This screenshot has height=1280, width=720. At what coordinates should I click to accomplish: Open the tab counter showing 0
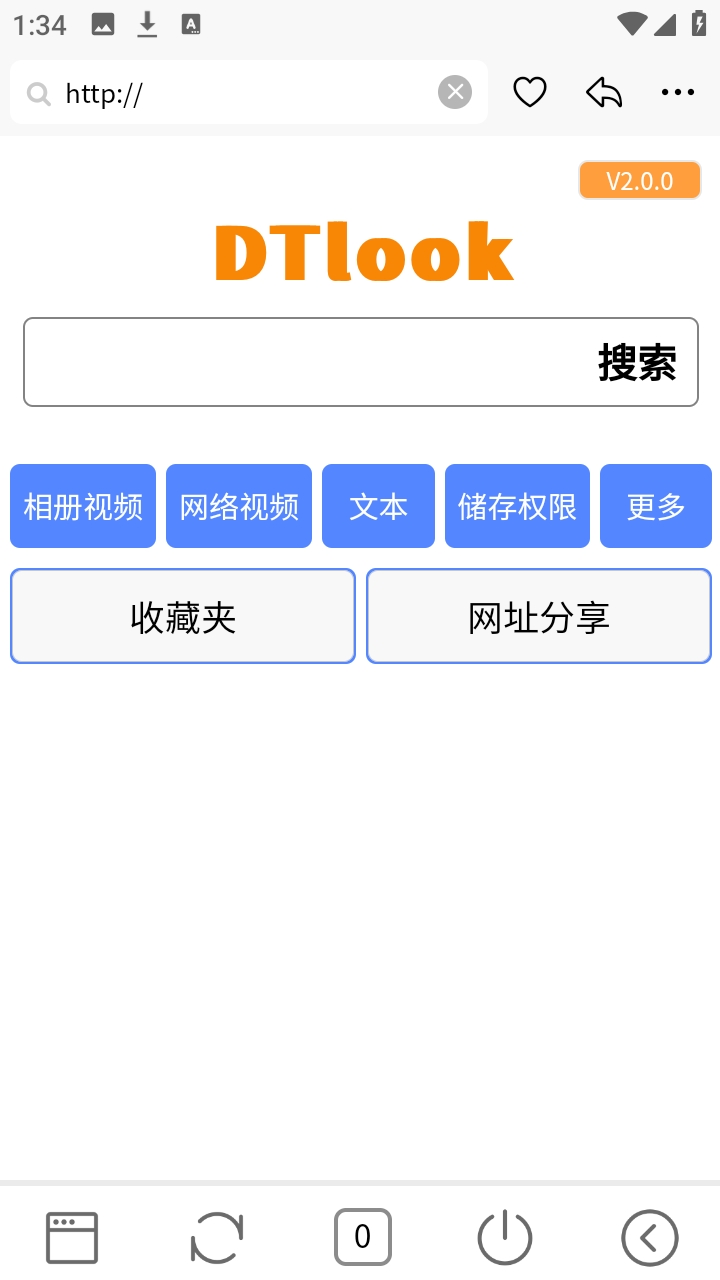(363, 1236)
